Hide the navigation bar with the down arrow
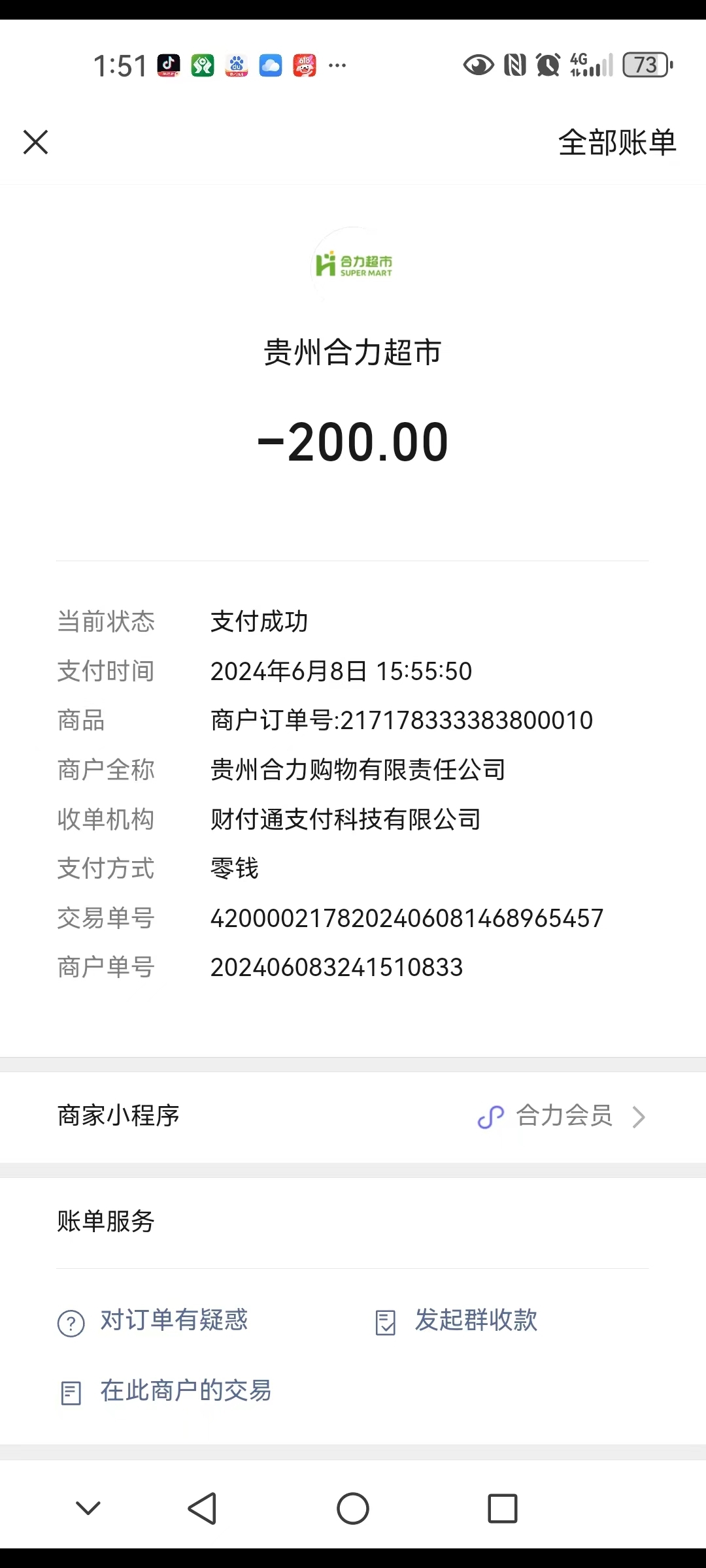Image resolution: width=706 pixels, height=1568 pixels. [x=88, y=1508]
